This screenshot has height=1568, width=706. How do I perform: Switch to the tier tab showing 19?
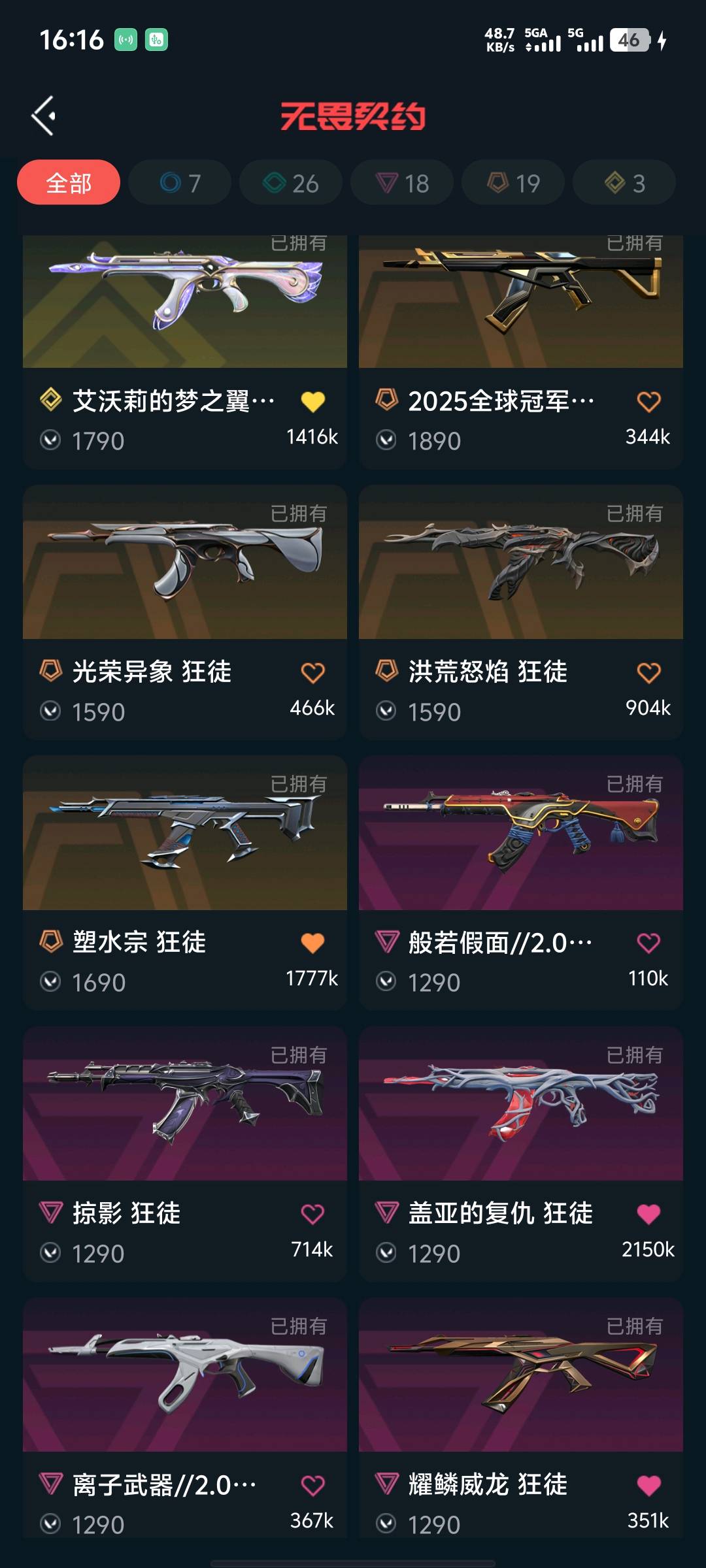click(513, 182)
